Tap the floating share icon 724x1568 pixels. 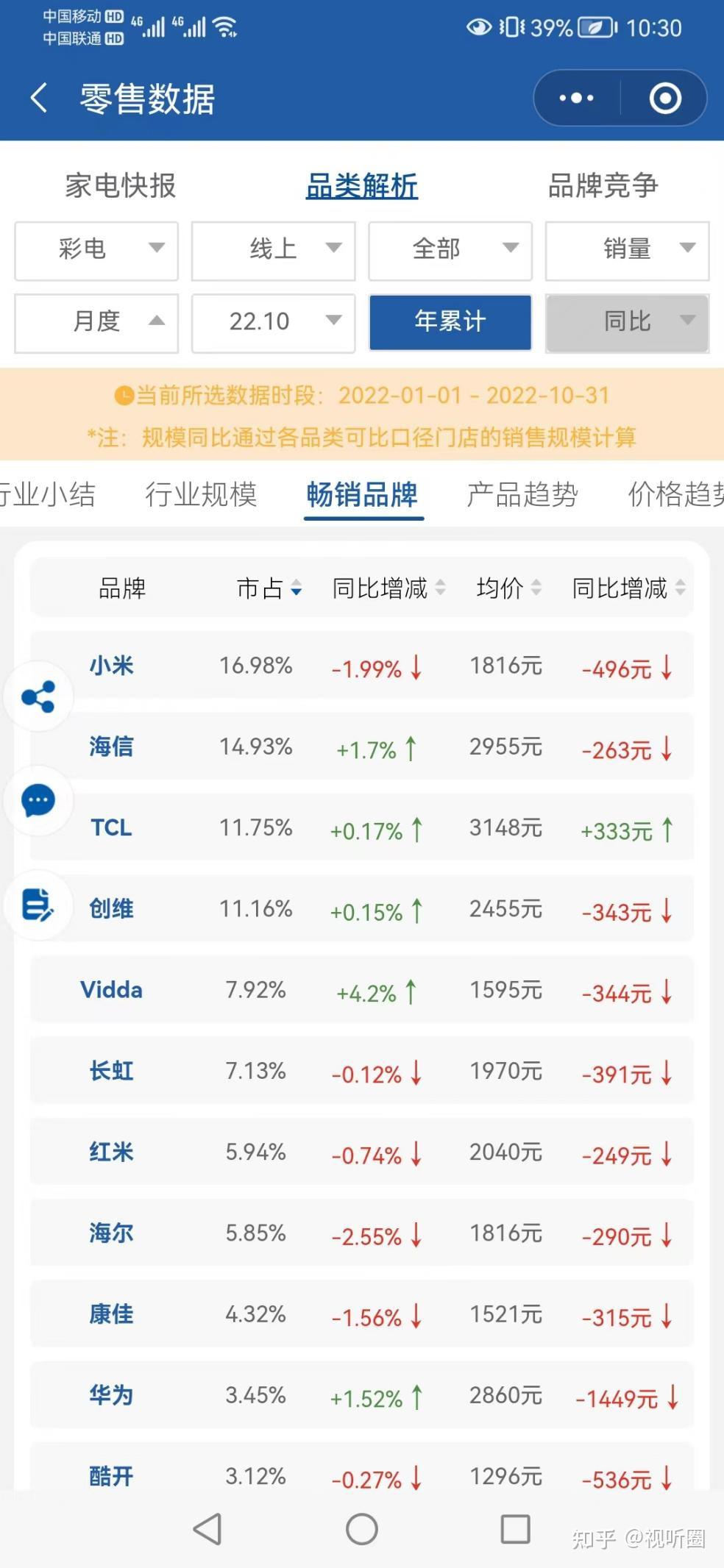point(38,696)
